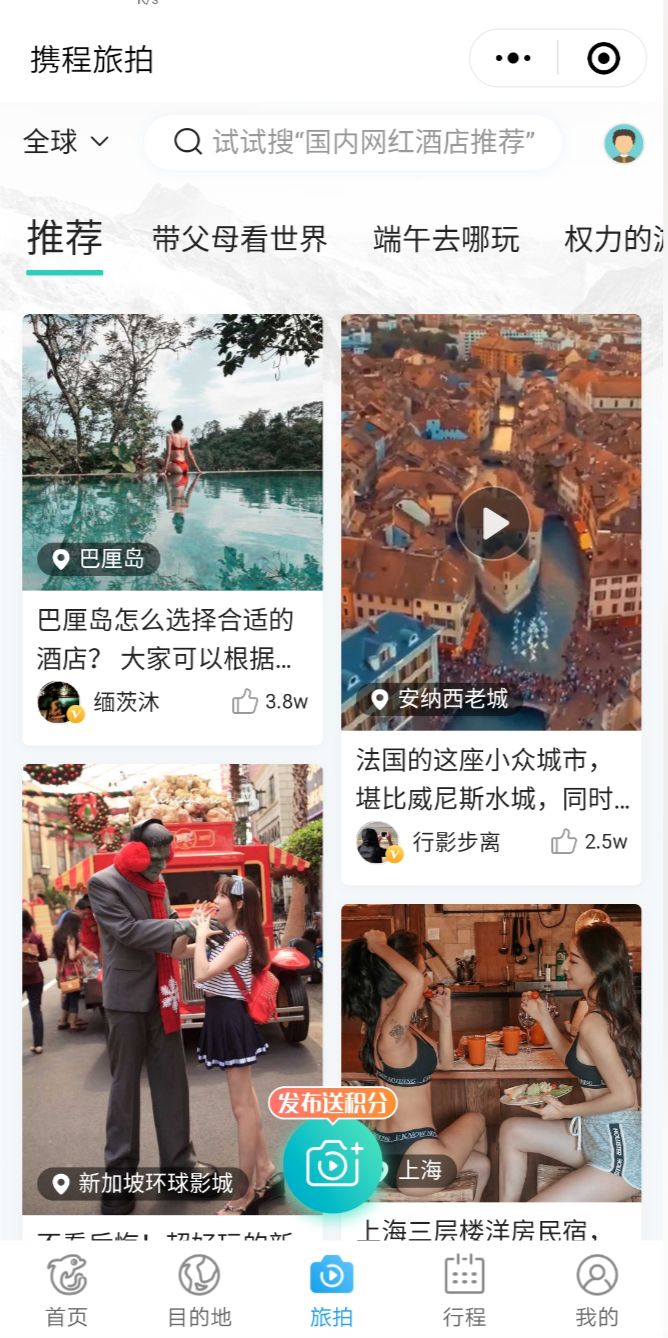
Task: Like the post by 缅茨沐
Action: click(x=246, y=702)
